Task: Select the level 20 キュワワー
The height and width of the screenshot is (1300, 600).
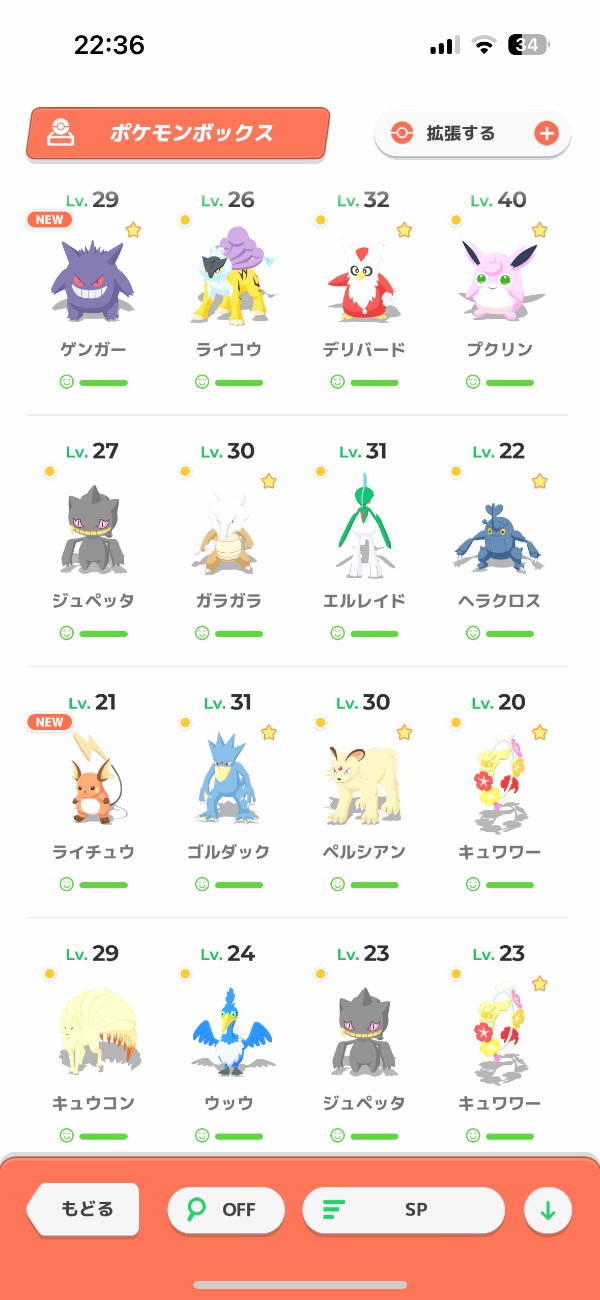Action: pos(499,787)
